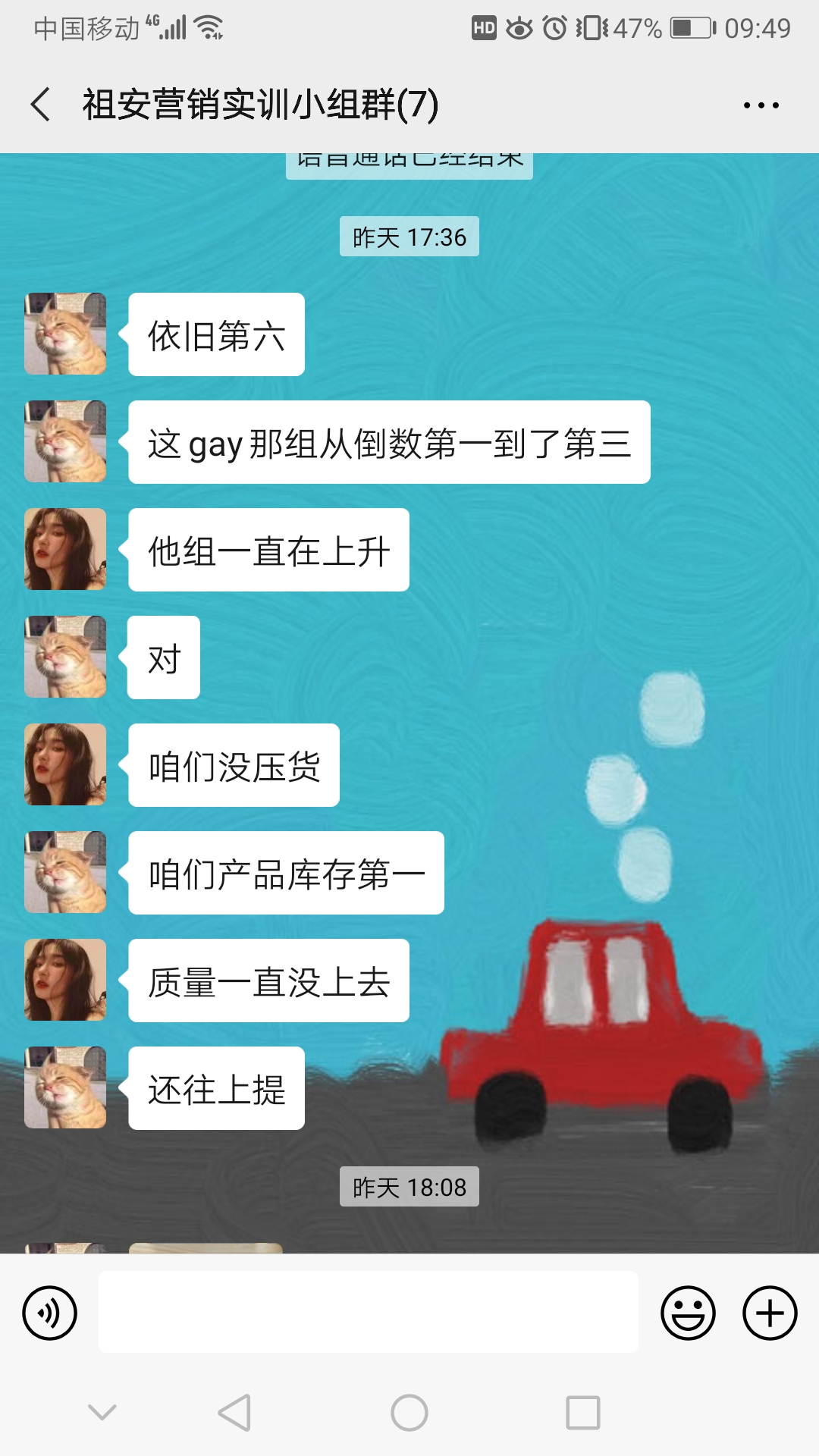819x1456 pixels.
Task: Open recent apps from navigation bar
Action: pyautogui.click(x=583, y=1413)
